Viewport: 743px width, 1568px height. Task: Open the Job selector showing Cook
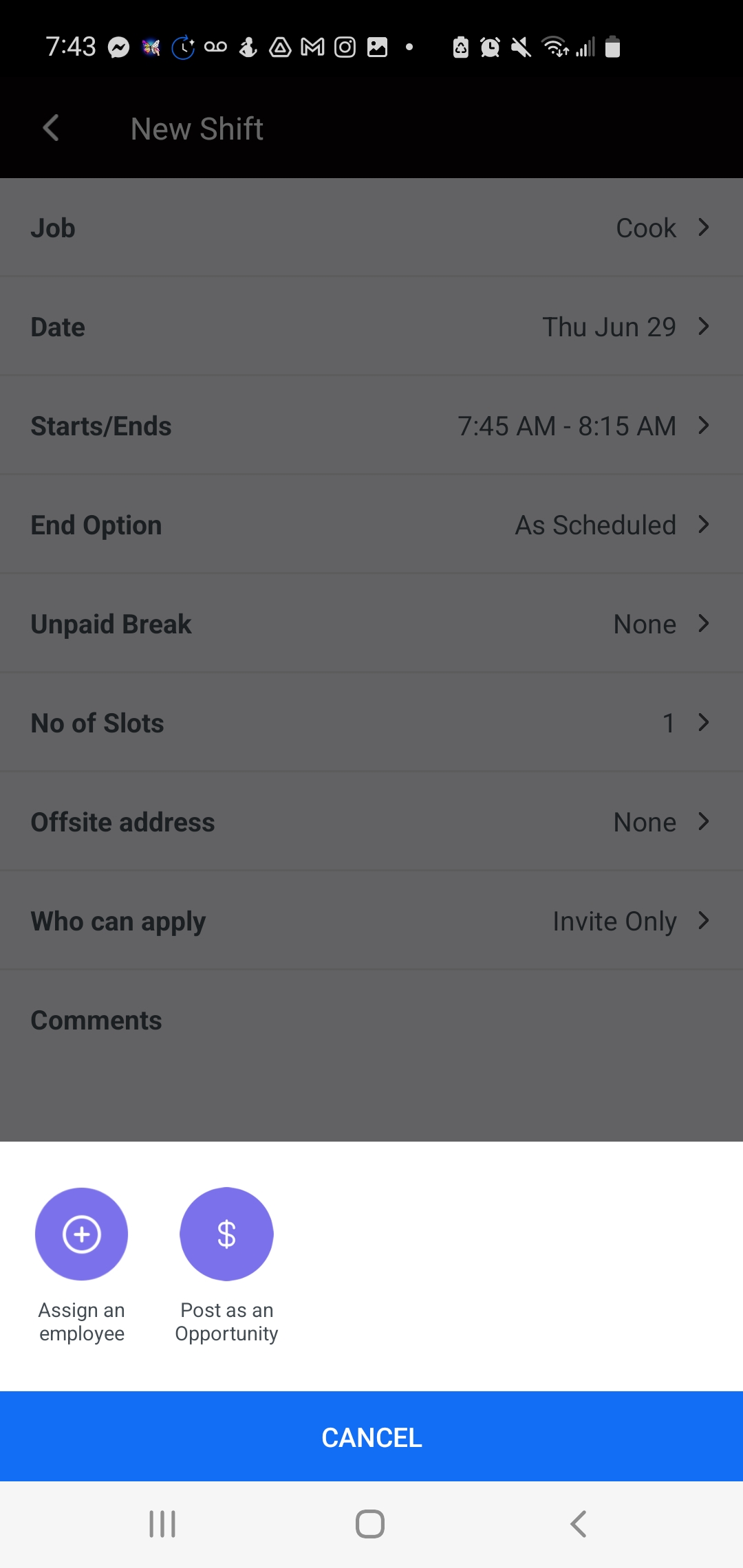click(x=371, y=228)
